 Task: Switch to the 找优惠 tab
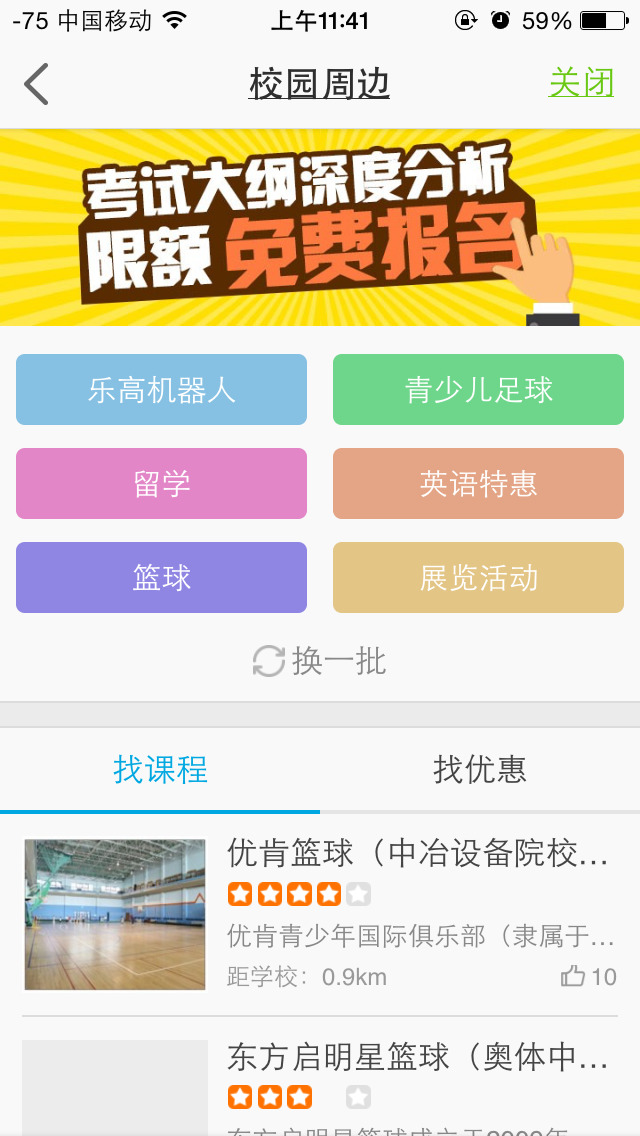(480, 770)
